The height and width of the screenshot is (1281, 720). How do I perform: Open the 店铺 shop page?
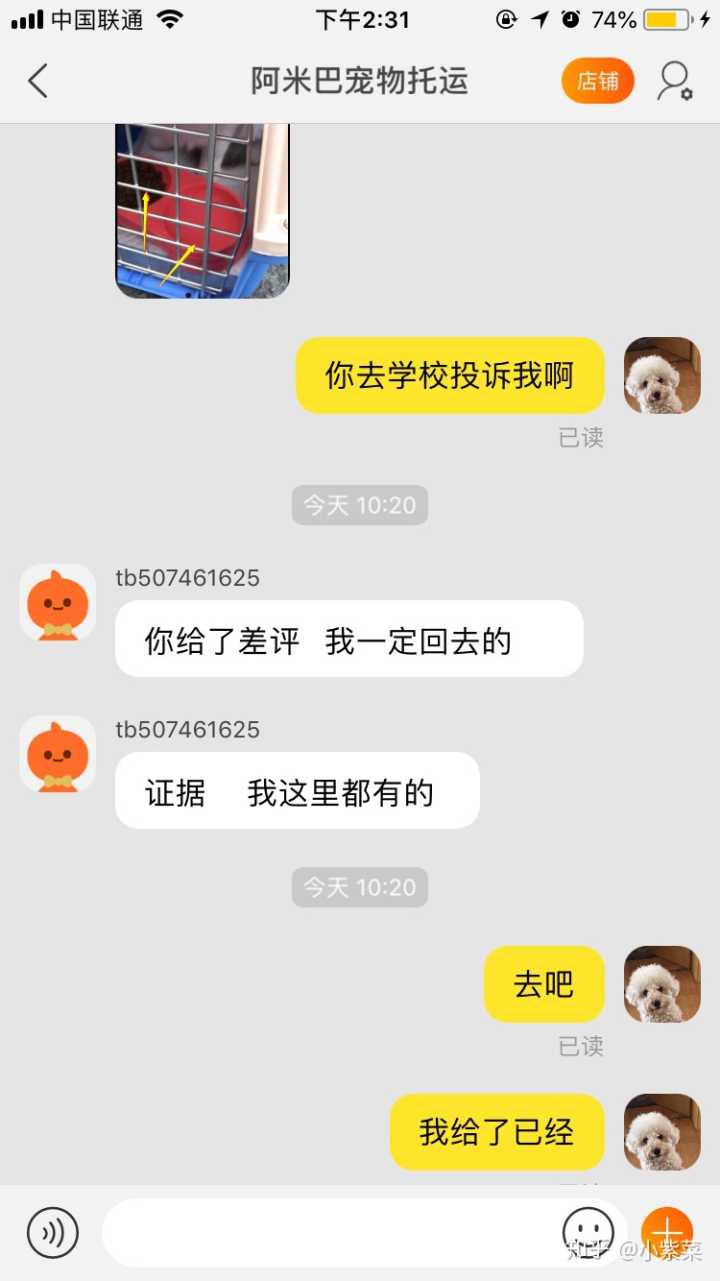(597, 81)
